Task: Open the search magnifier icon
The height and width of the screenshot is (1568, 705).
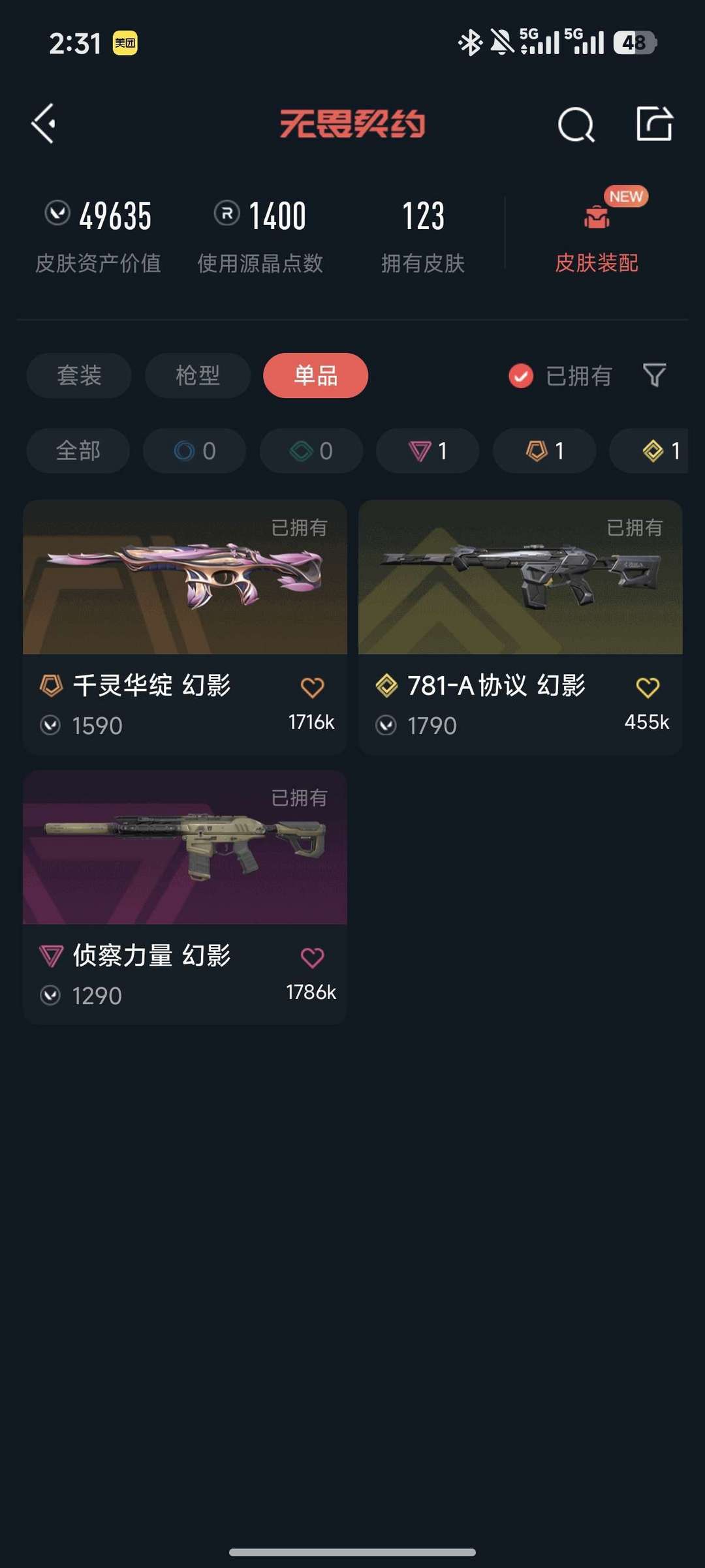Action: (x=576, y=124)
